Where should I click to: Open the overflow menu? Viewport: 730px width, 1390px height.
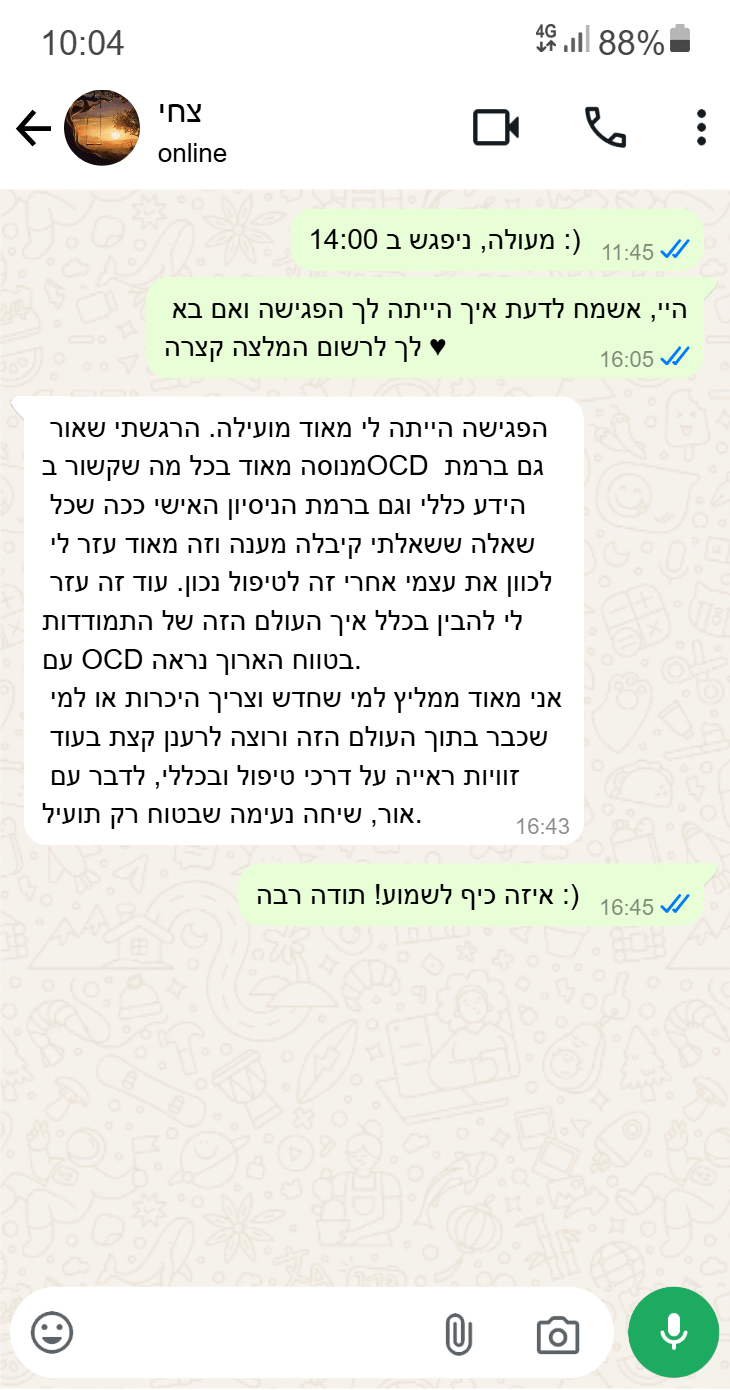click(x=701, y=128)
